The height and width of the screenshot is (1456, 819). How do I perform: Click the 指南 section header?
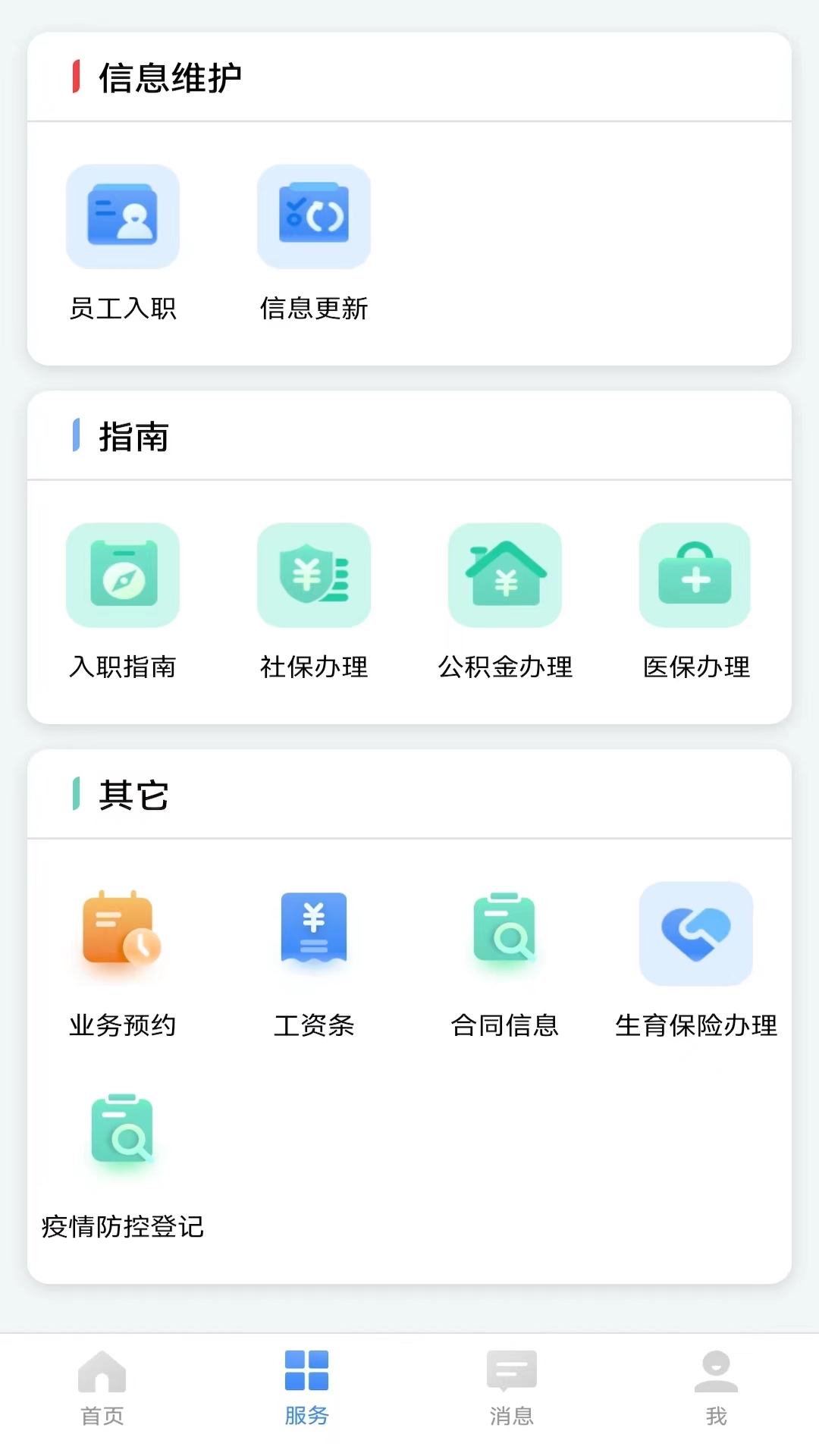click(x=133, y=437)
